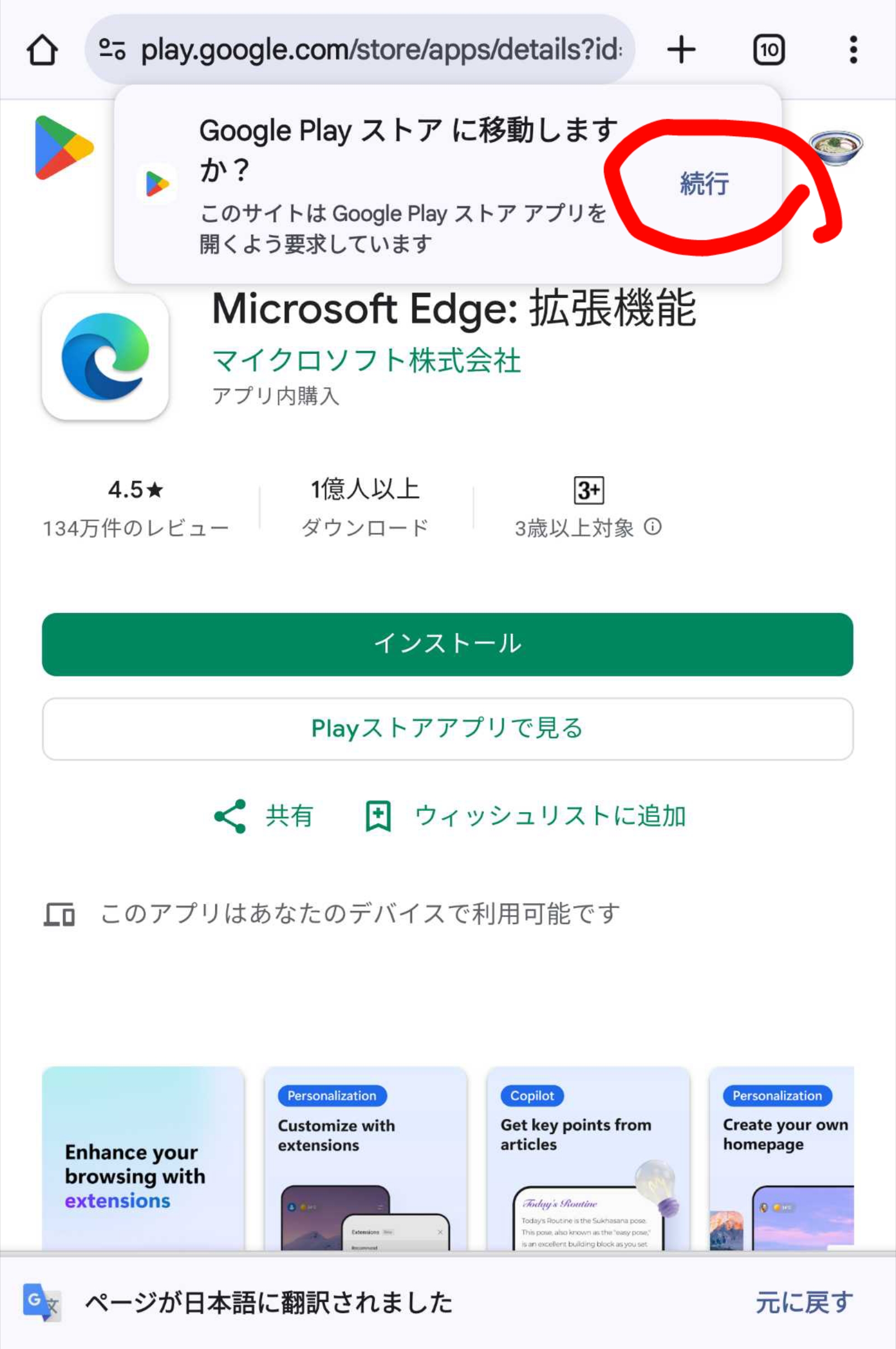Add the app with ウィッシュリストに追加
896x1349 pixels.
tap(526, 815)
